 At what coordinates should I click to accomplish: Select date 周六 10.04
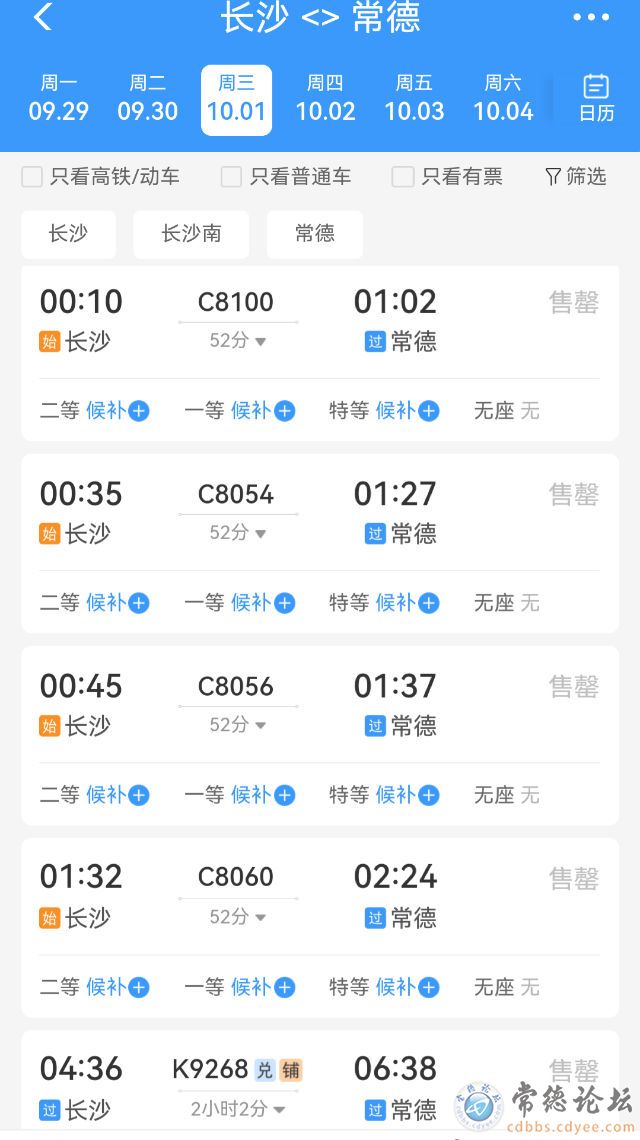coord(503,99)
